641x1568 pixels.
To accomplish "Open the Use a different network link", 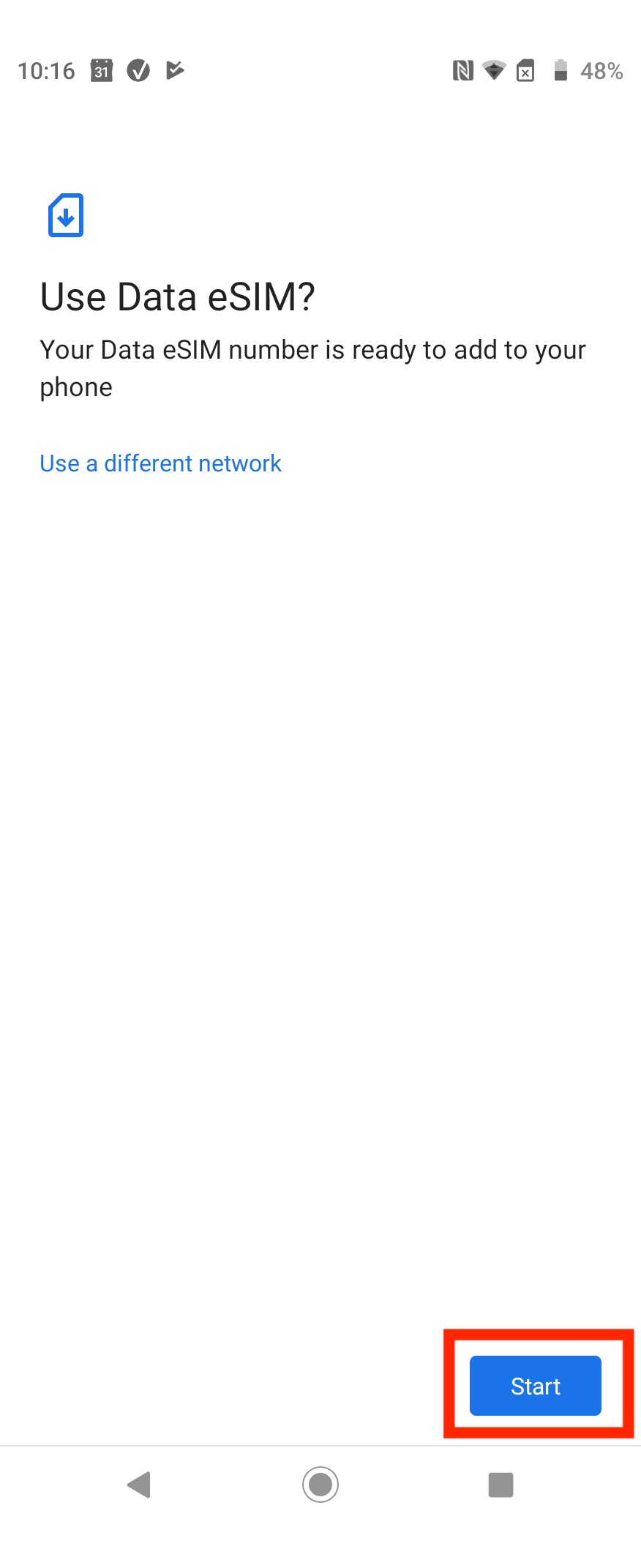I will coord(160,463).
